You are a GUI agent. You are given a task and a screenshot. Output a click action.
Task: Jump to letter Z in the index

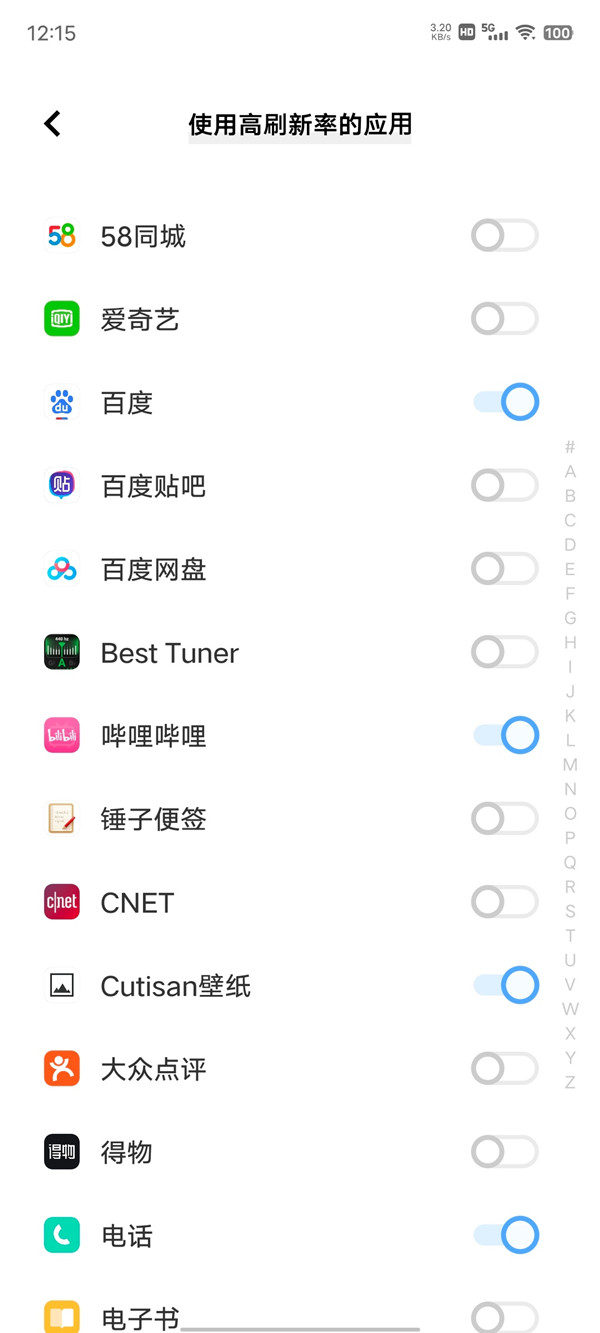(x=570, y=1082)
